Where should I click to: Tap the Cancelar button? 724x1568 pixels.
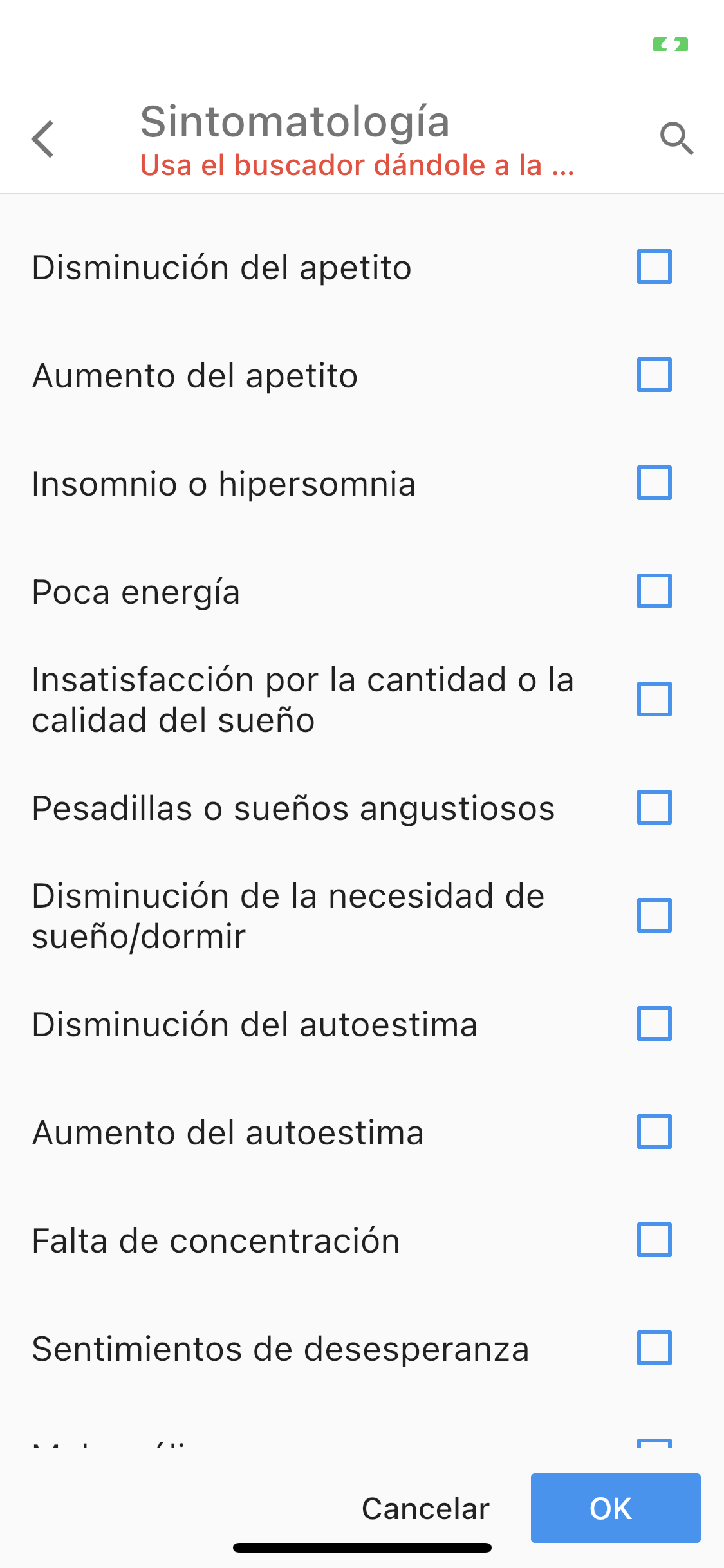(425, 1509)
